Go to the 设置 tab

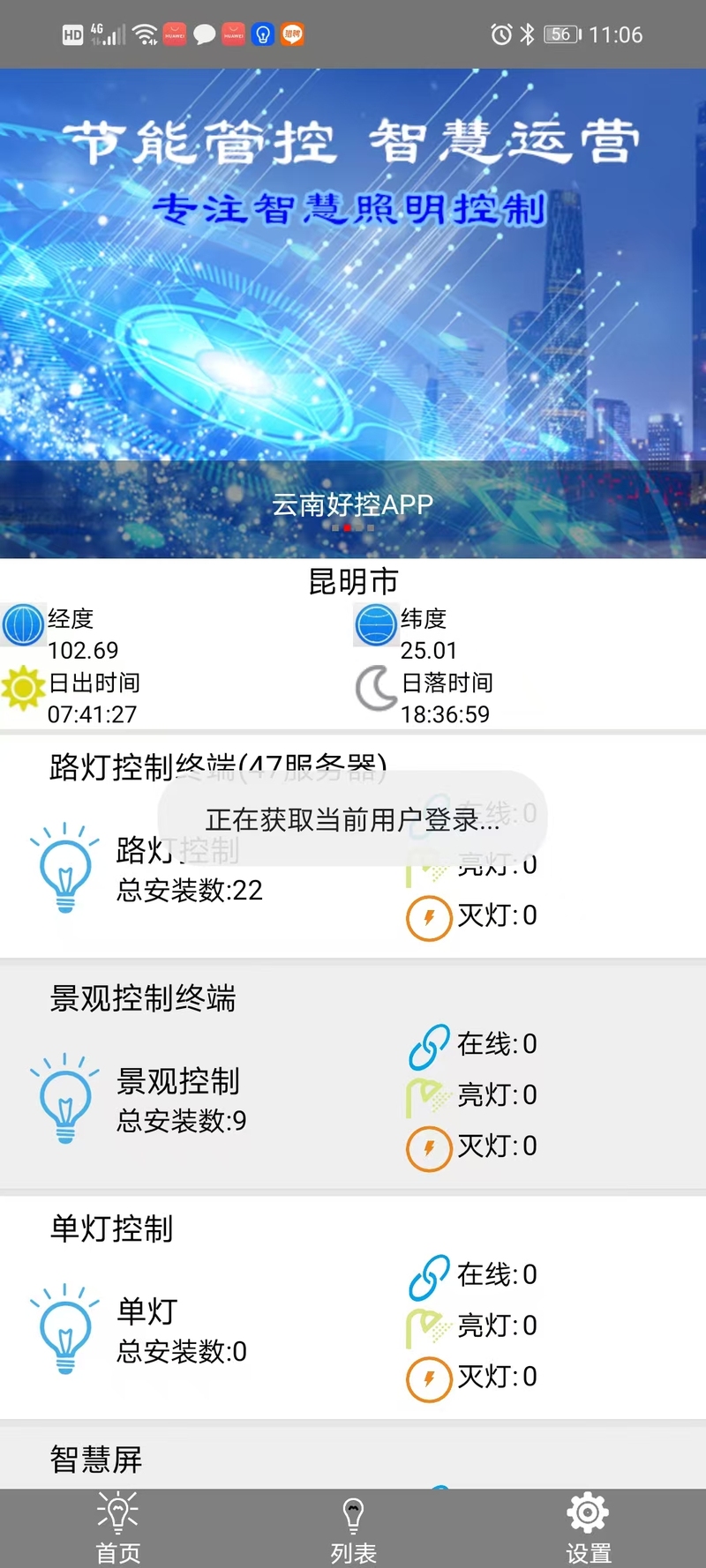[x=588, y=1528]
